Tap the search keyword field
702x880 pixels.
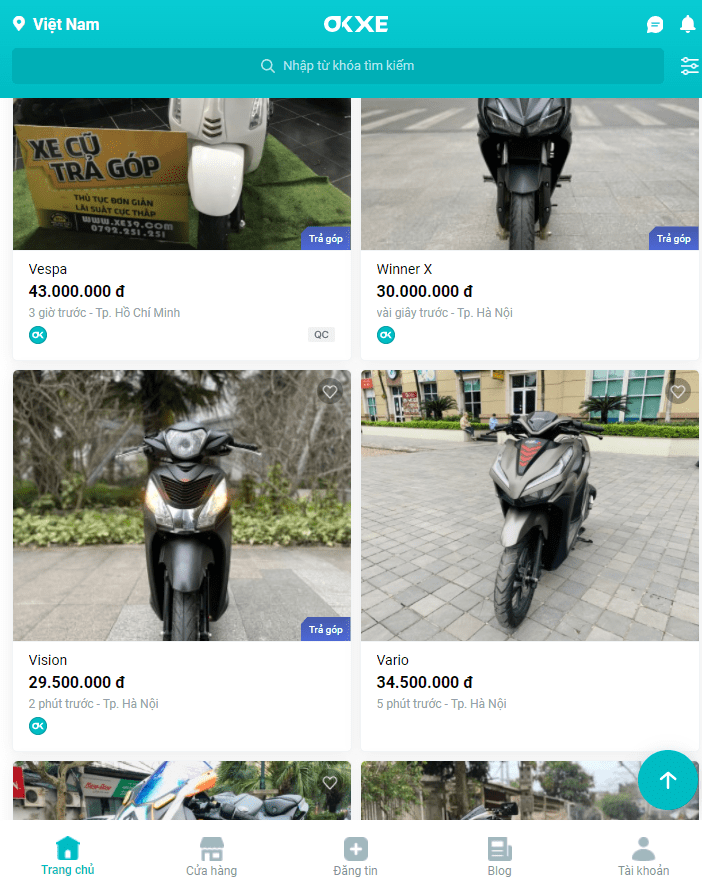(x=338, y=66)
